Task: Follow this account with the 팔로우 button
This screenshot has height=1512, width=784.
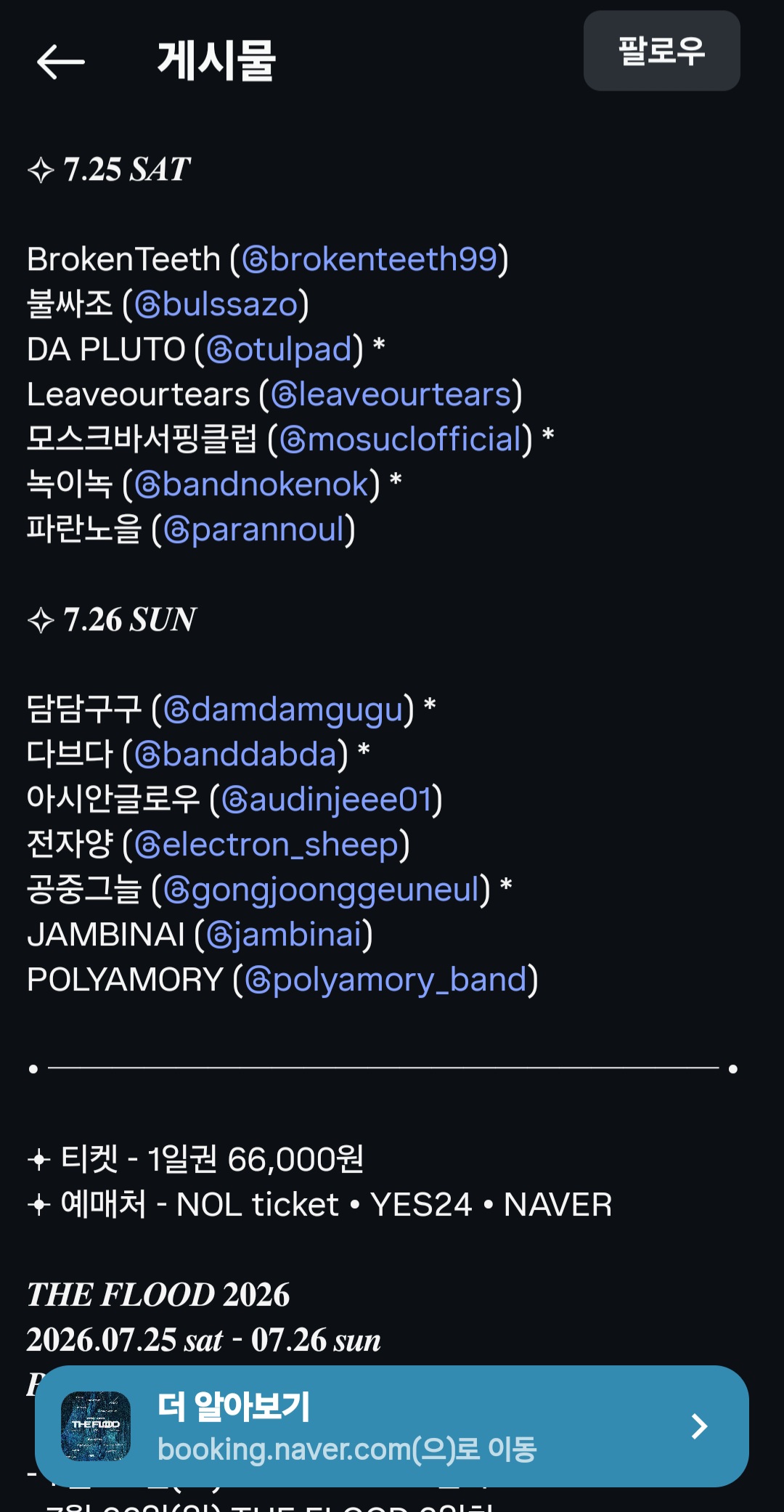Action: tap(661, 51)
